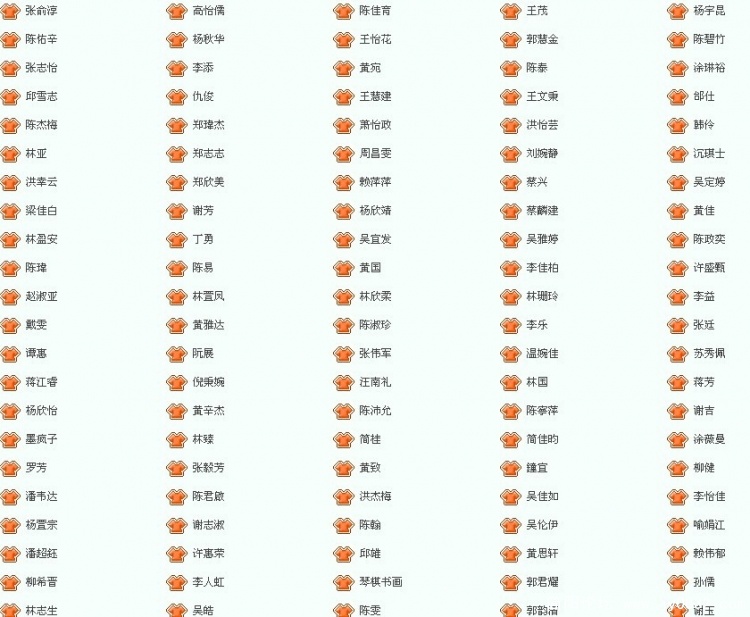Open the 琴棋书画 entry
The height and width of the screenshot is (617, 750).
[381, 582]
